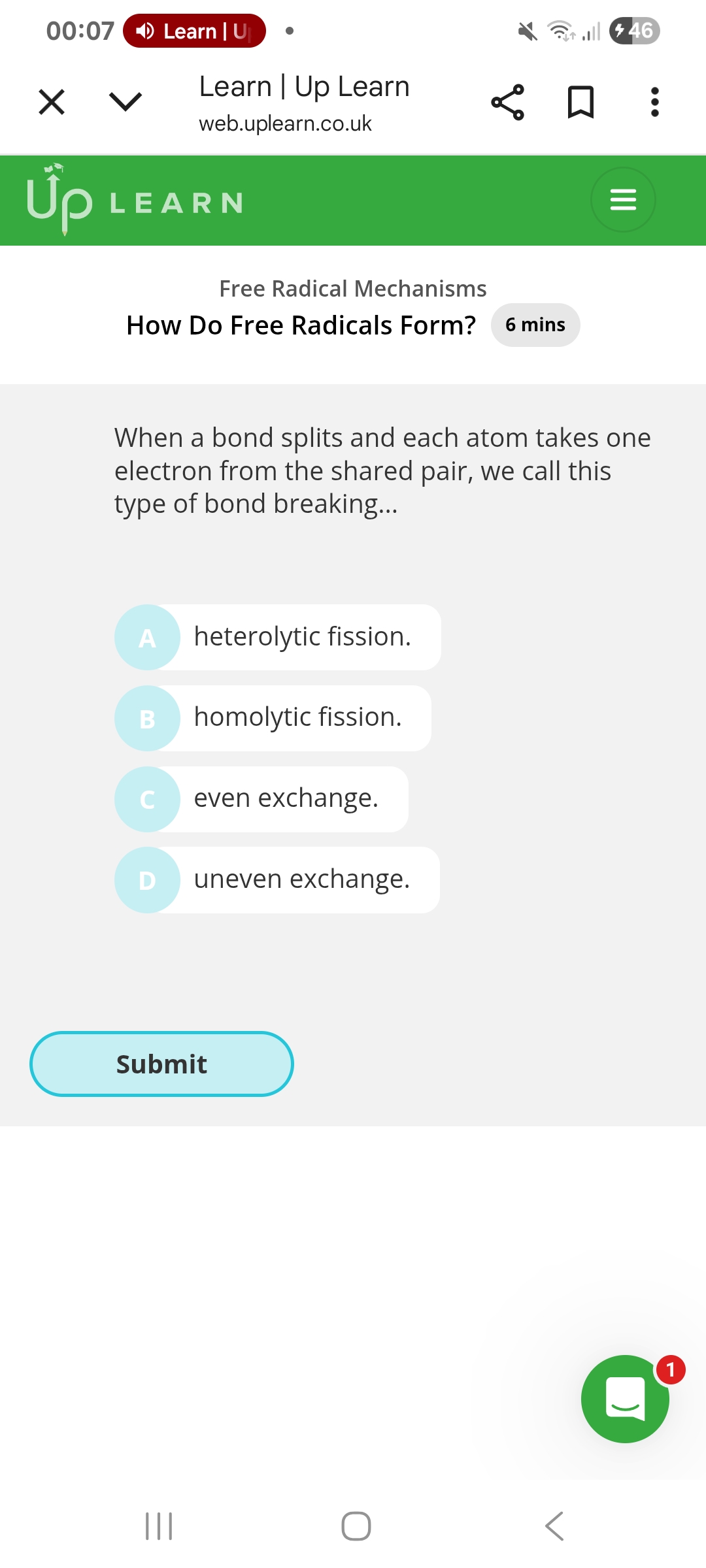
Task: Select answer D uneven exchange
Action: click(277, 880)
